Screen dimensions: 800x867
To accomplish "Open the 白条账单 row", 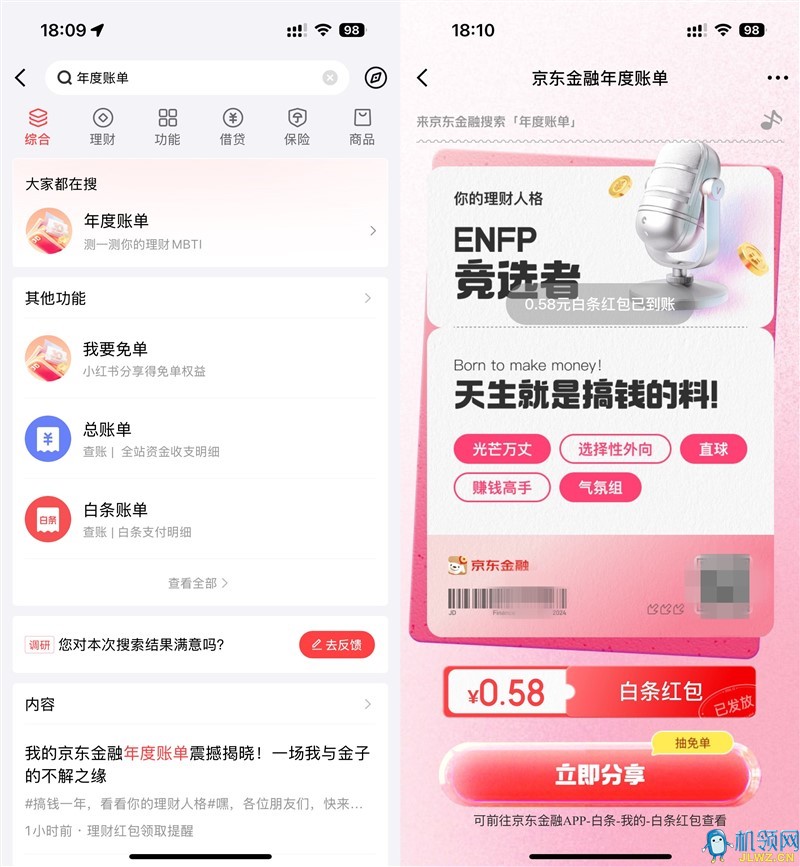I will 200,519.
